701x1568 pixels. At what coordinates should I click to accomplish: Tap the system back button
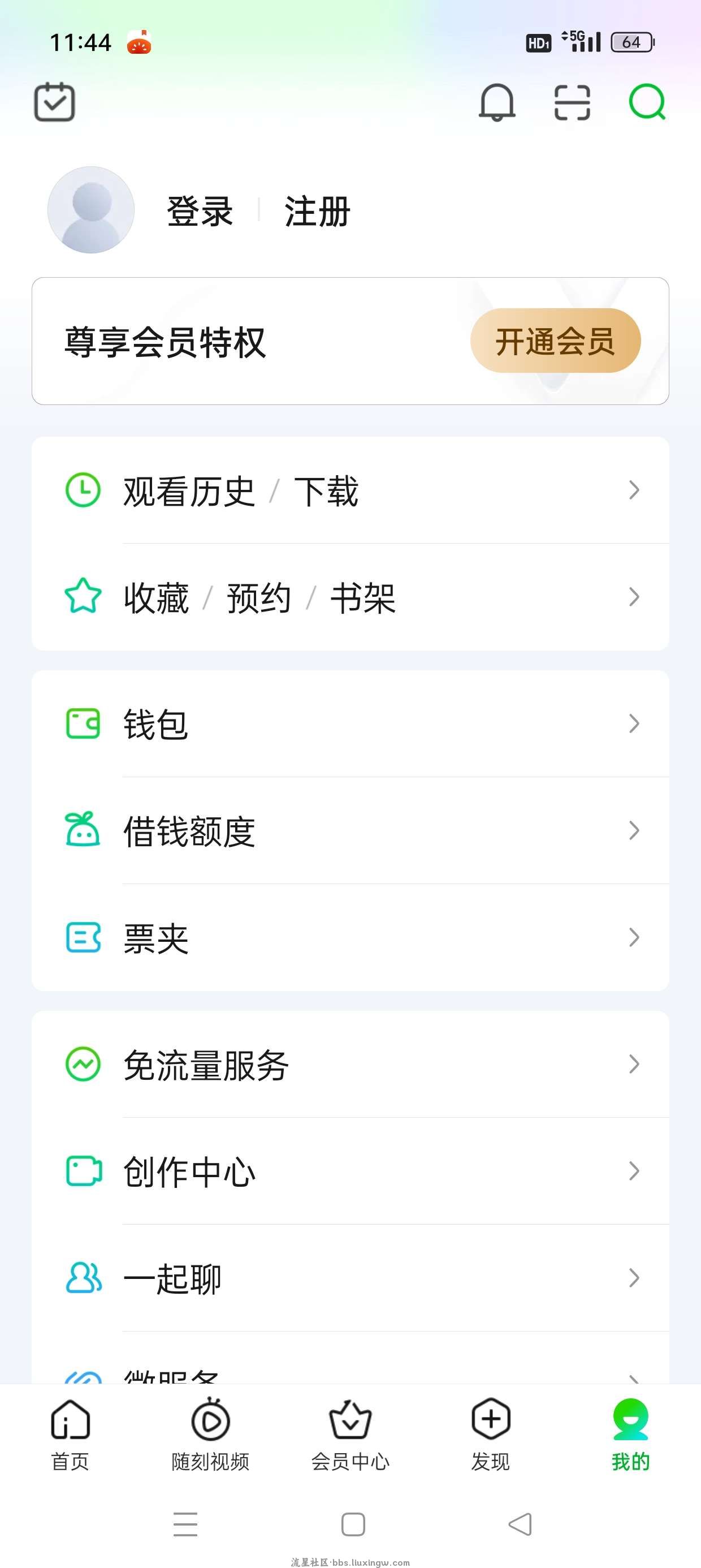click(520, 1524)
